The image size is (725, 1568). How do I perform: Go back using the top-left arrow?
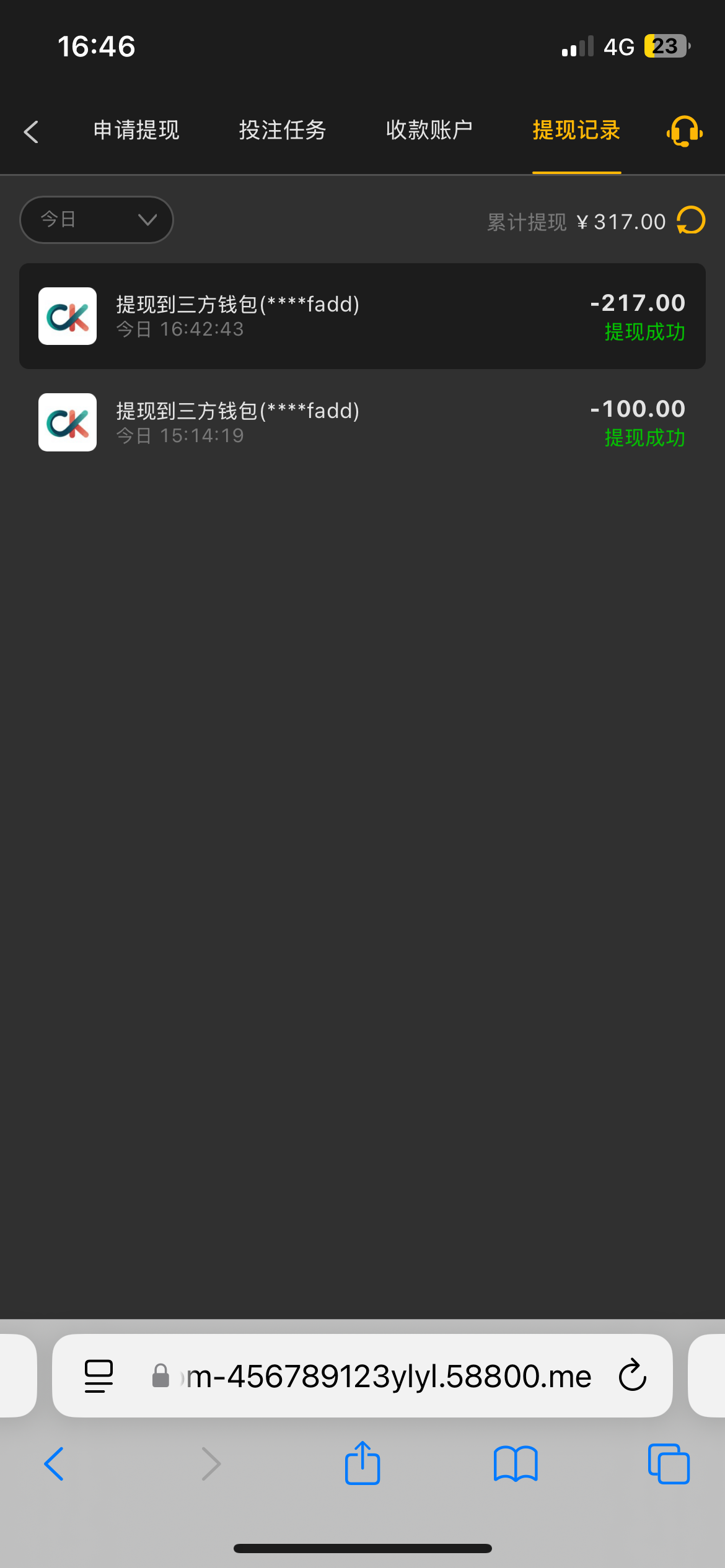[31, 131]
